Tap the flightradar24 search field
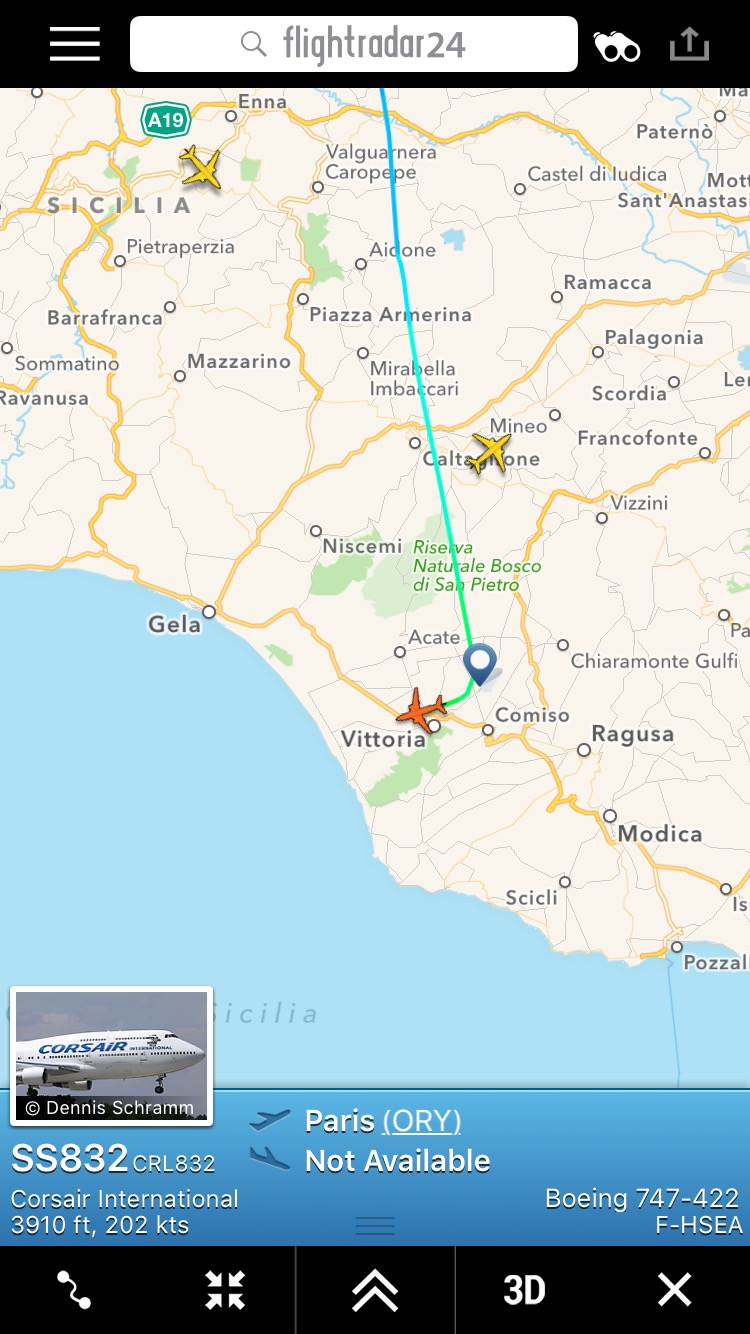Screen dimensions: 750x1334 (x=354, y=44)
